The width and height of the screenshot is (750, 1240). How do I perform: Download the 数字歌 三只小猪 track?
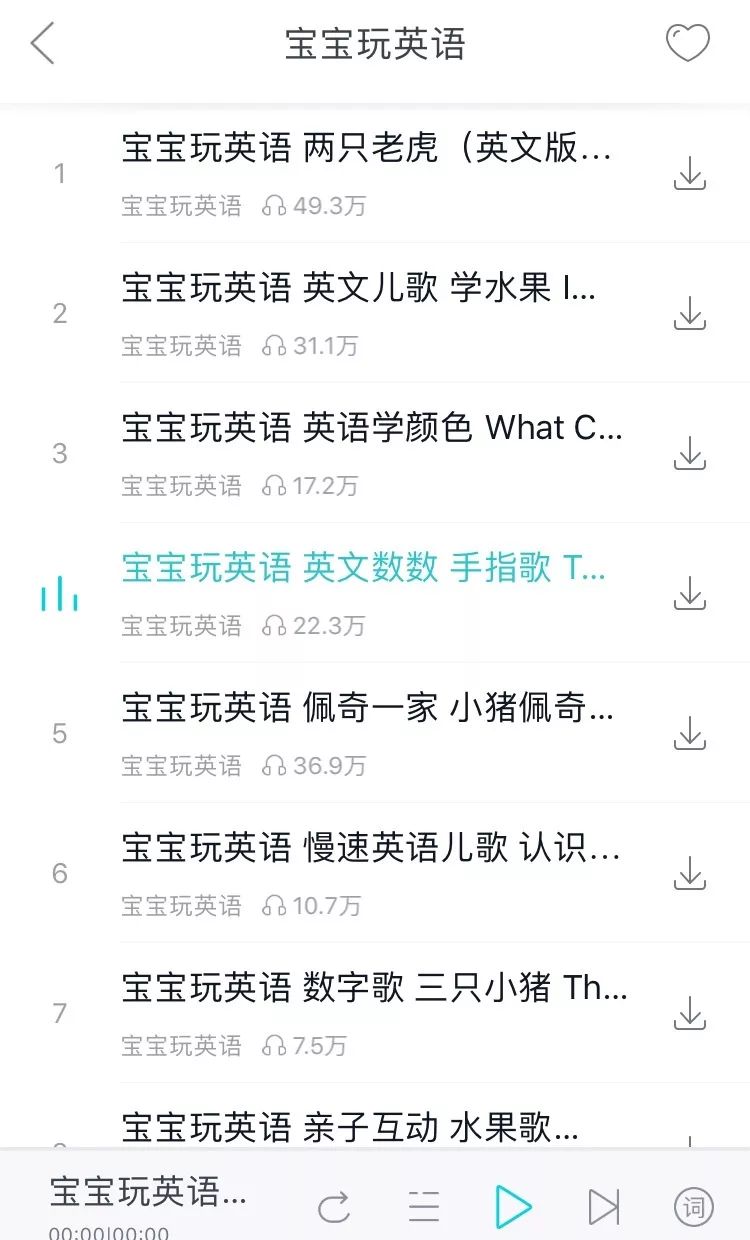(691, 1012)
